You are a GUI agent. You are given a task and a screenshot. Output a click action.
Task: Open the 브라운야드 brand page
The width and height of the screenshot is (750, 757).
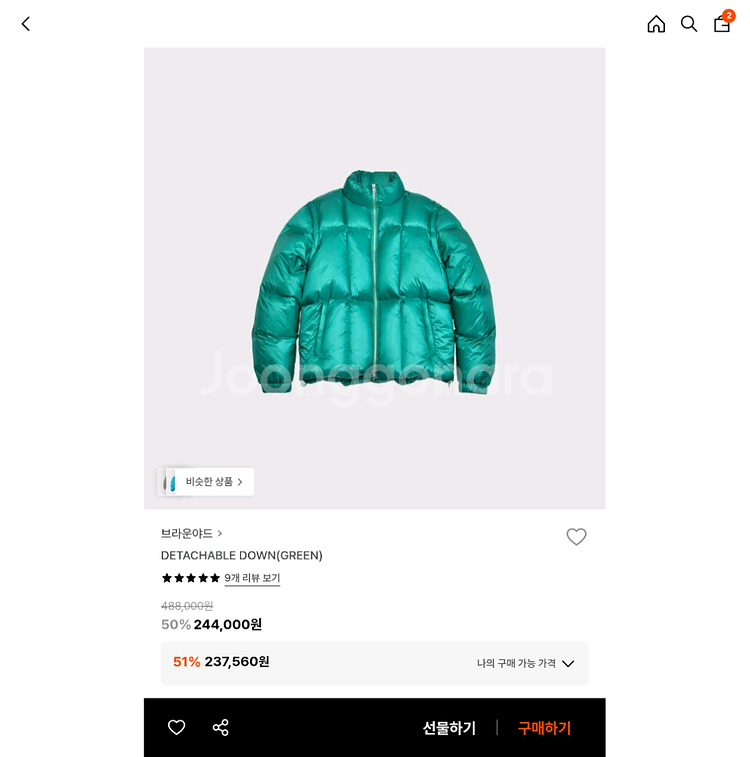(x=191, y=534)
